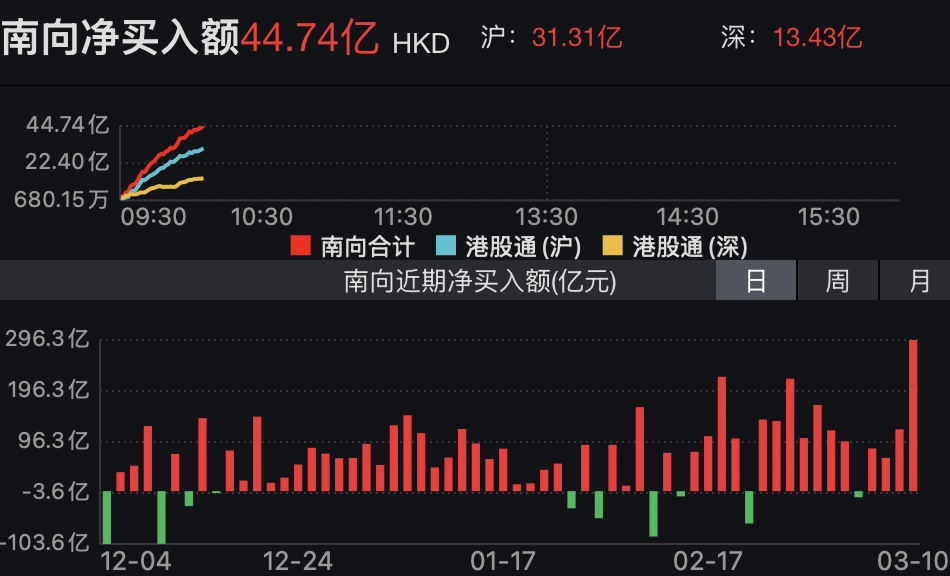Switch to the 周 (weekly) view

point(837,281)
